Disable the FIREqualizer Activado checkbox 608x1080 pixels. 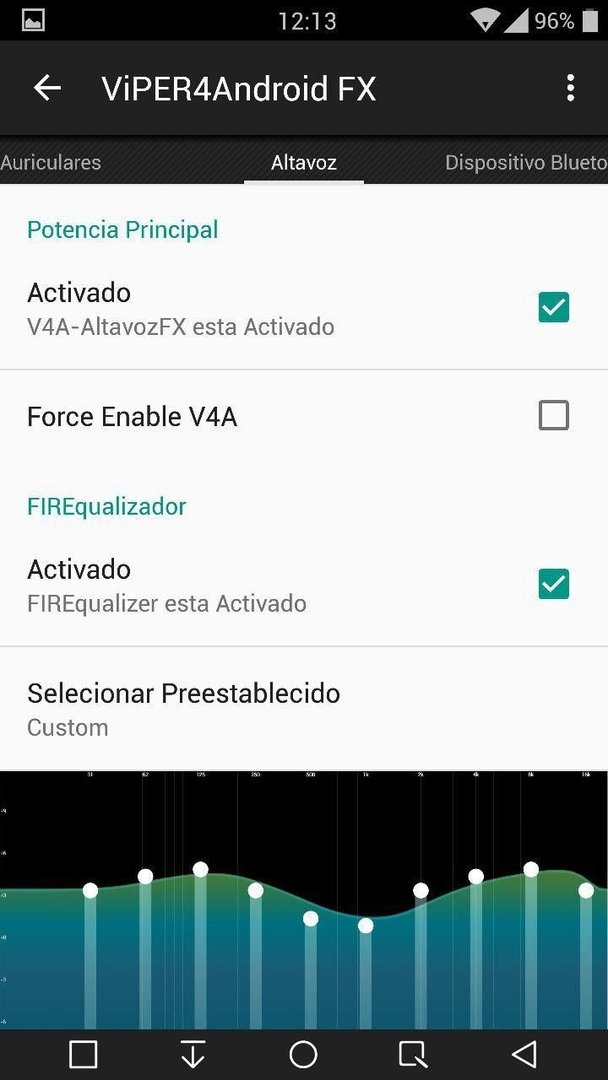click(x=554, y=584)
